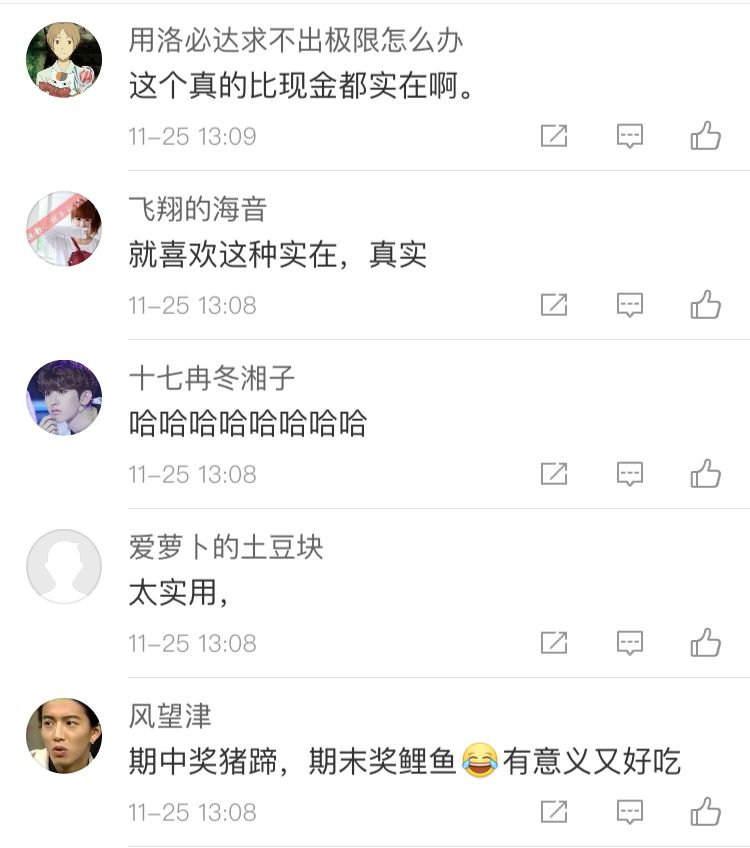
Task: Open 飞翔的海音's profile avatar
Action: [64, 229]
